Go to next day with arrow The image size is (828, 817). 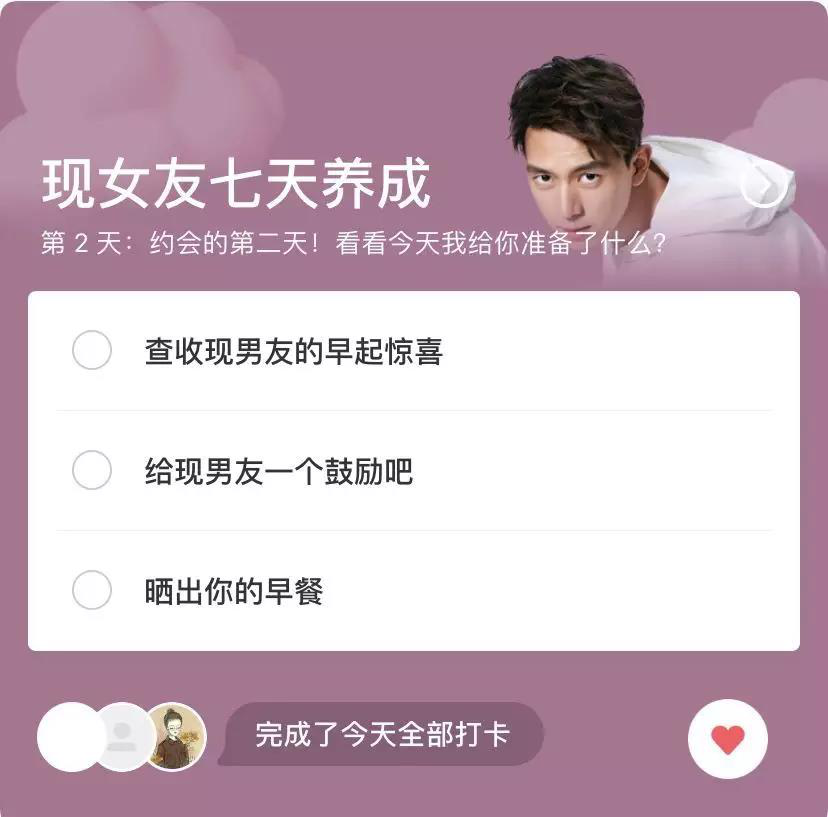(x=763, y=185)
